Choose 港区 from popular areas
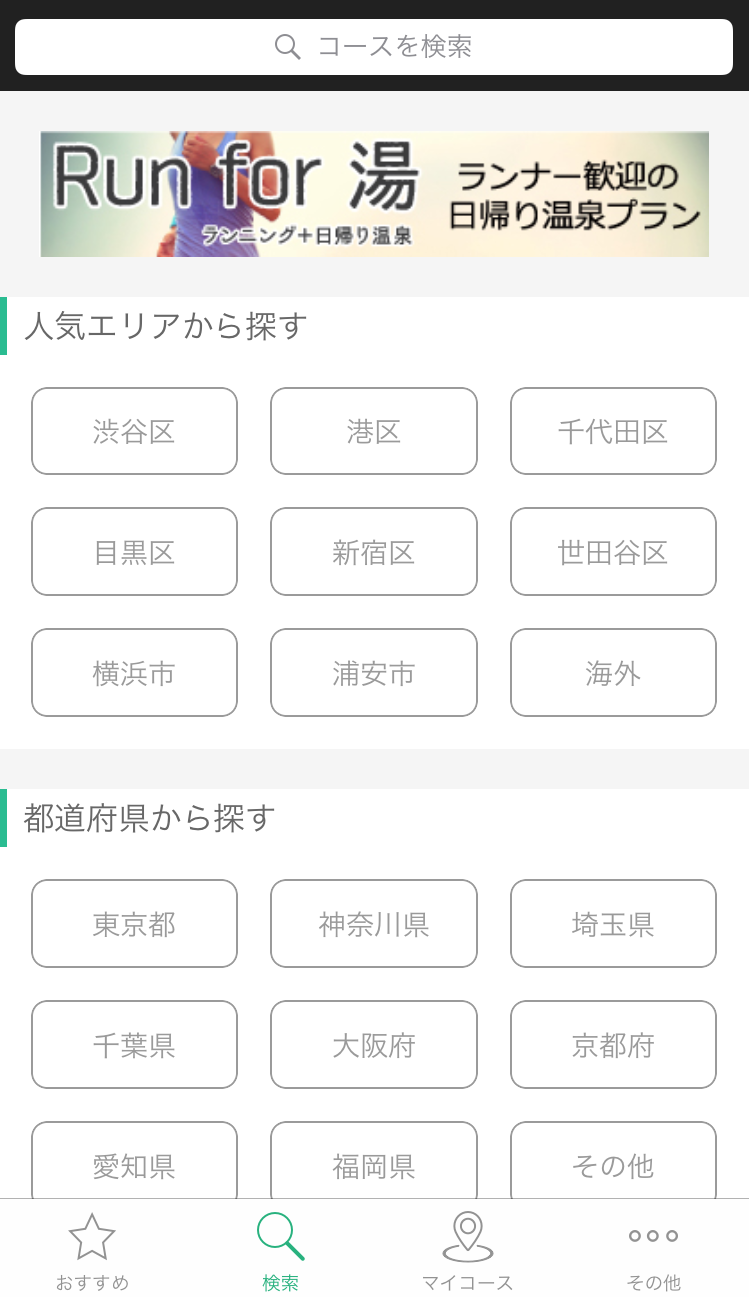The width and height of the screenshot is (749, 1297). (374, 431)
